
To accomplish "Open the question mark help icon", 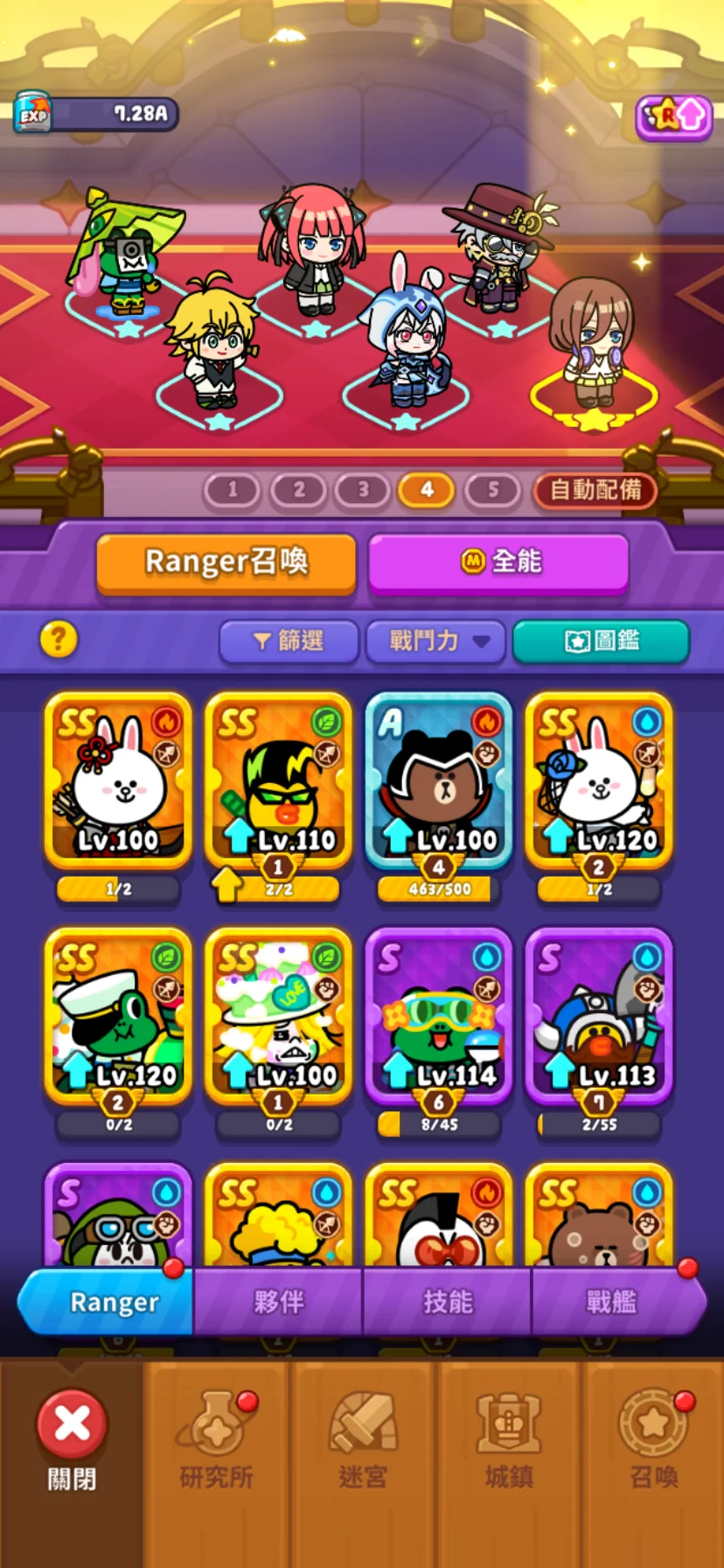I will click(x=59, y=640).
